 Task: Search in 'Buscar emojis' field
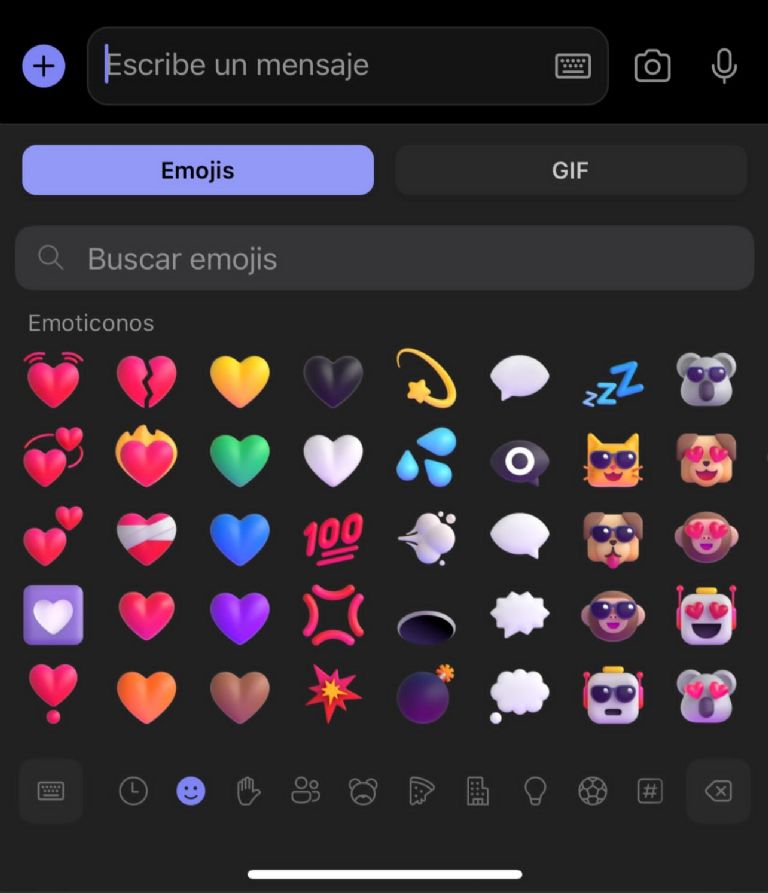point(384,259)
